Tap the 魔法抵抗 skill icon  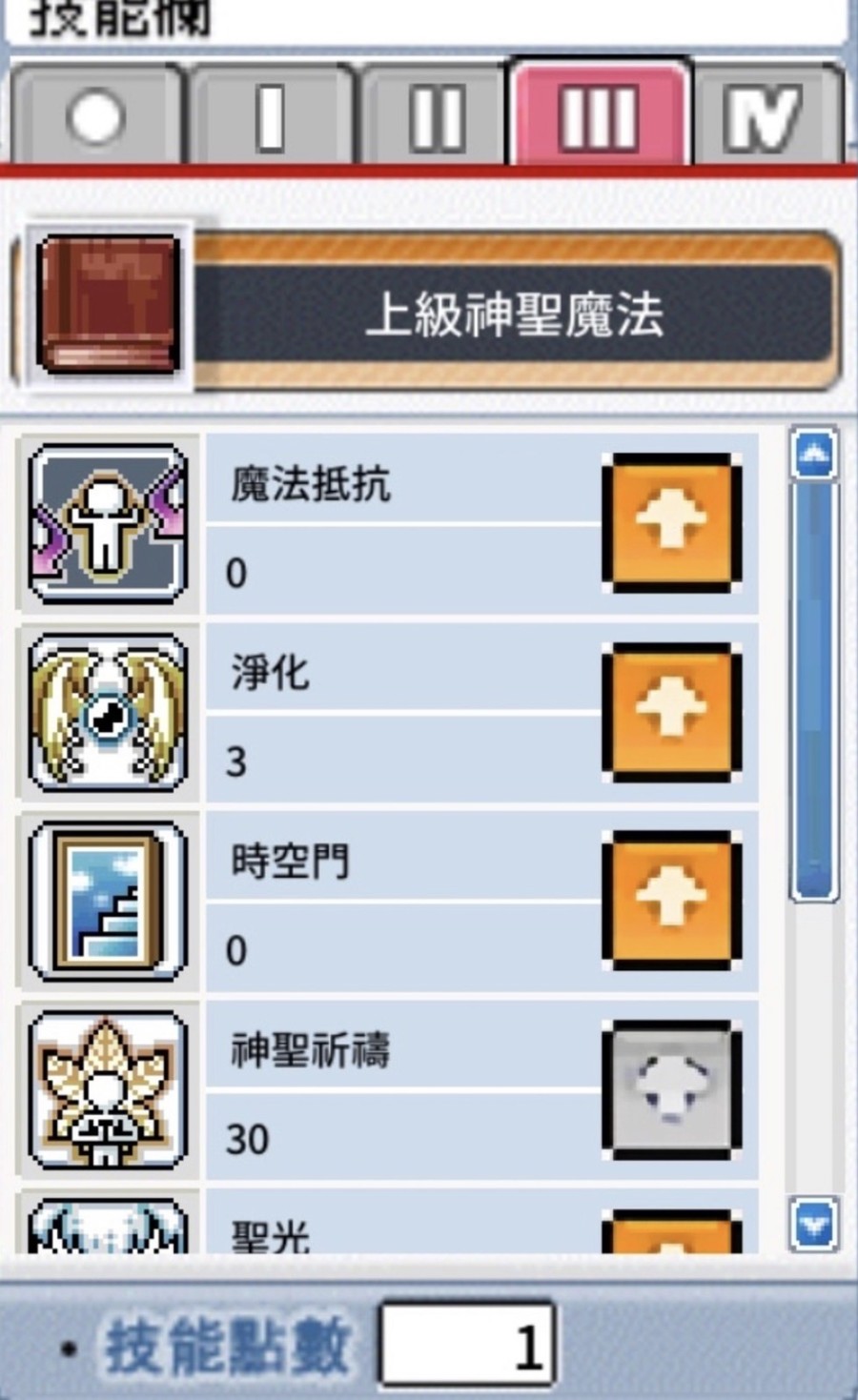click(108, 522)
